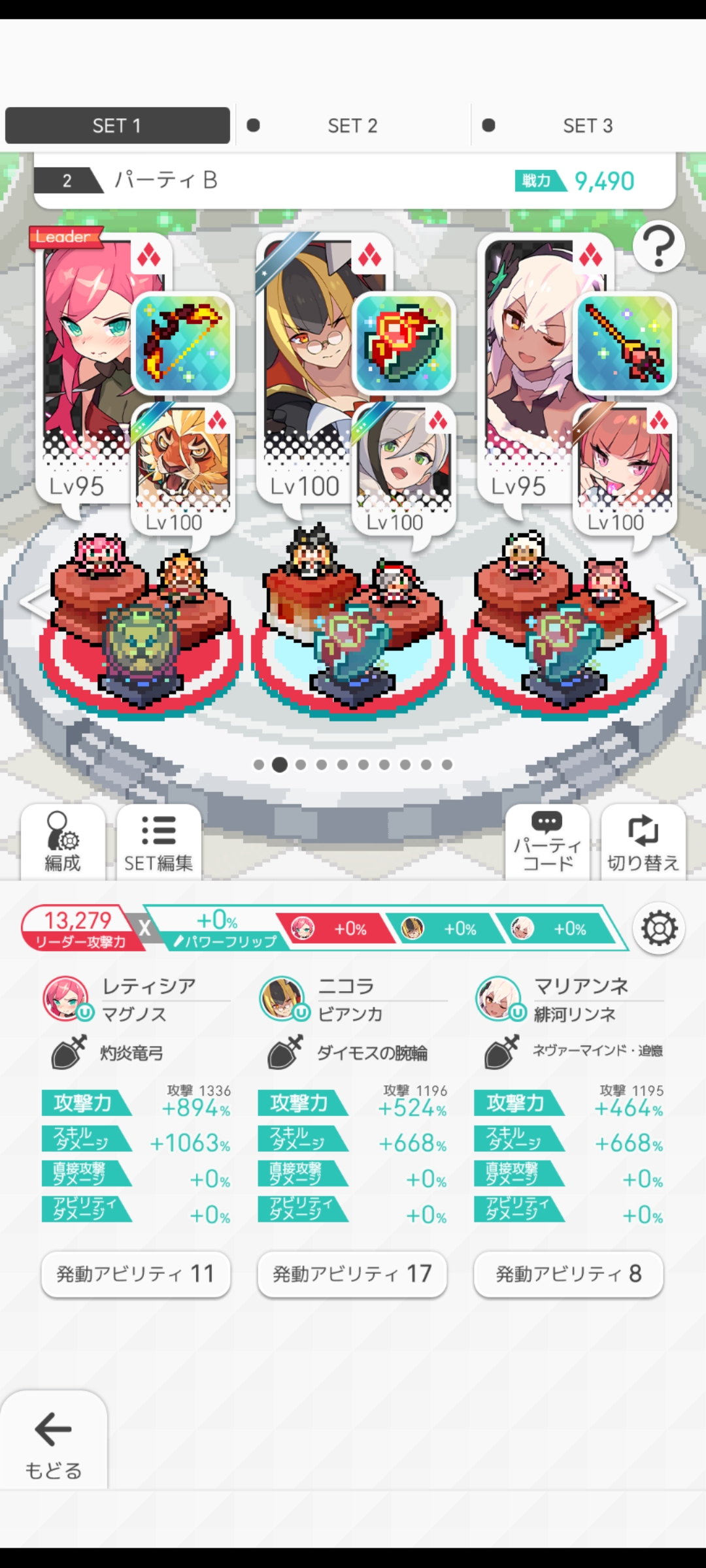This screenshot has width=706, height=1568.
Task: Open the red spear weapon slot
Action: (625, 343)
